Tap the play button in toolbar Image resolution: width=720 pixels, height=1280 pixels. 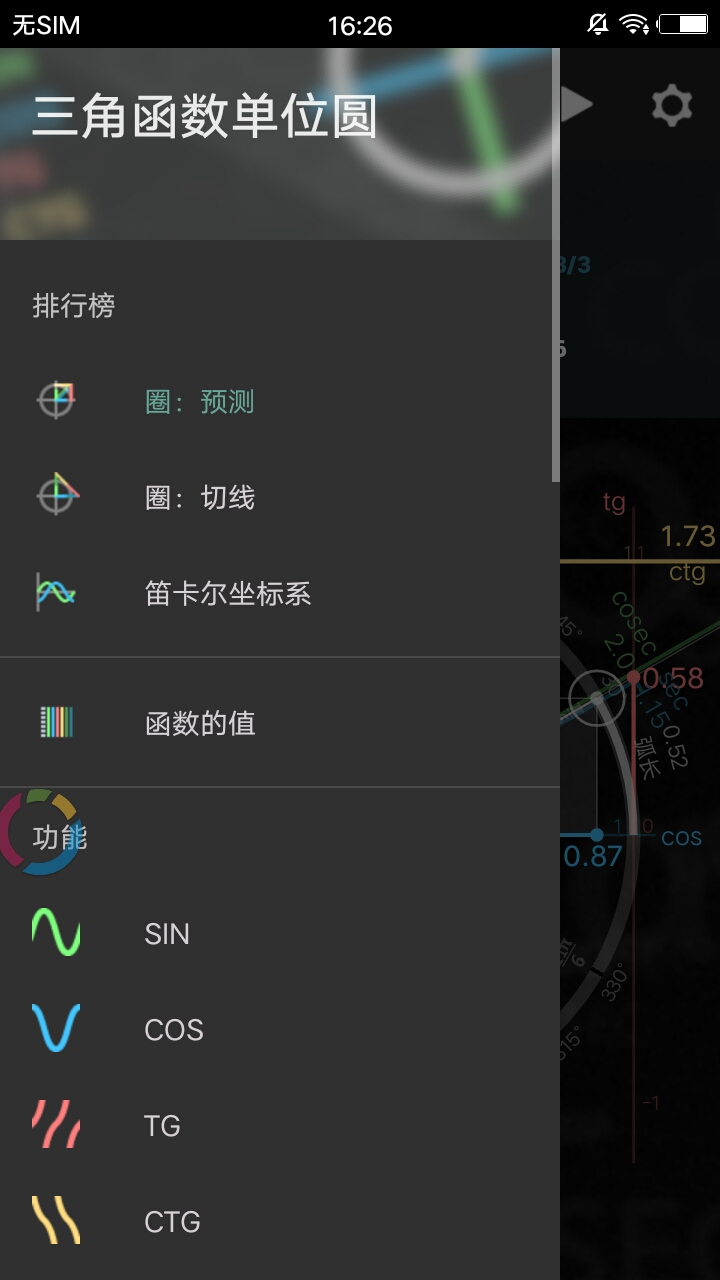[578, 104]
